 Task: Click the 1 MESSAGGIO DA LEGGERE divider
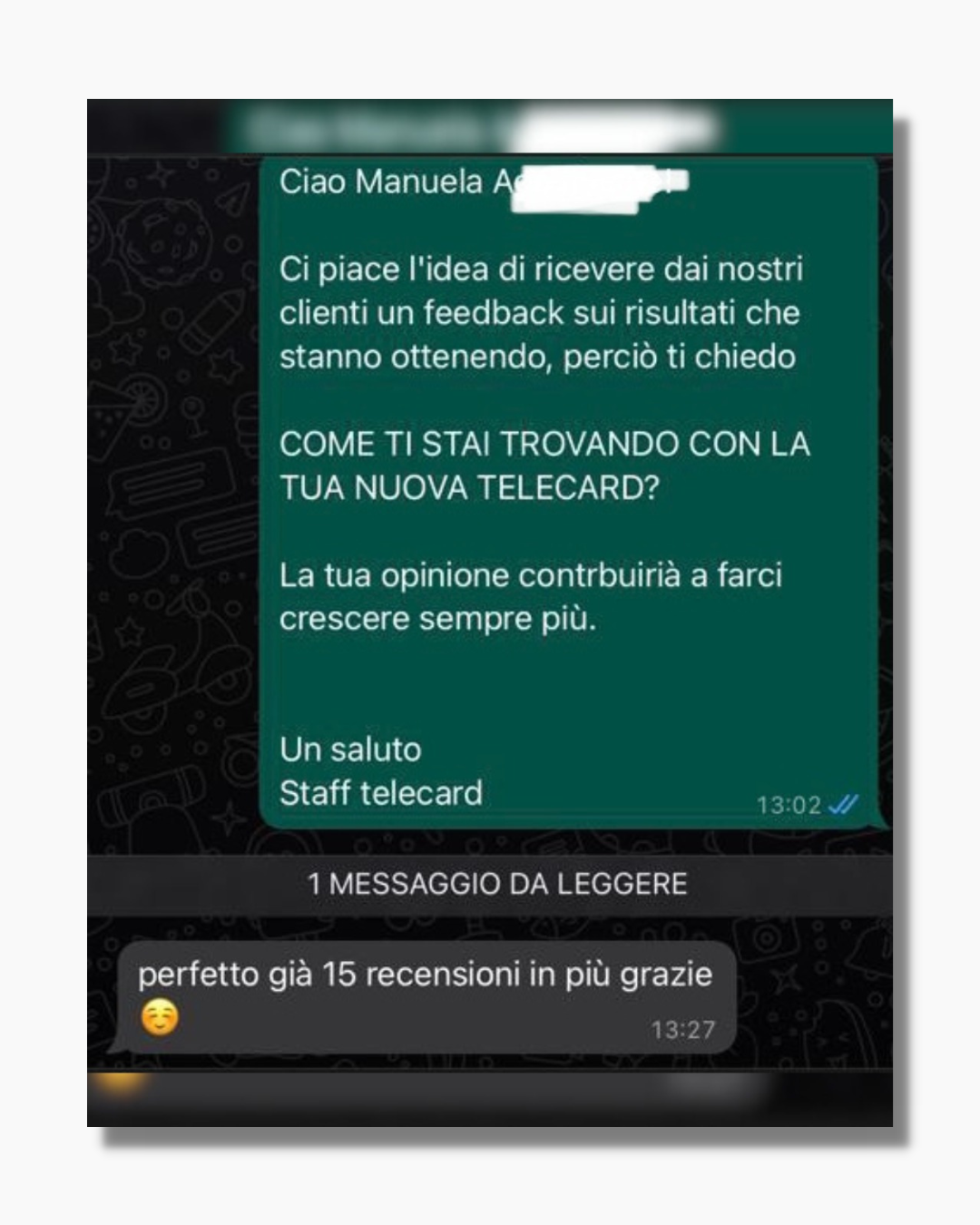[x=498, y=883]
